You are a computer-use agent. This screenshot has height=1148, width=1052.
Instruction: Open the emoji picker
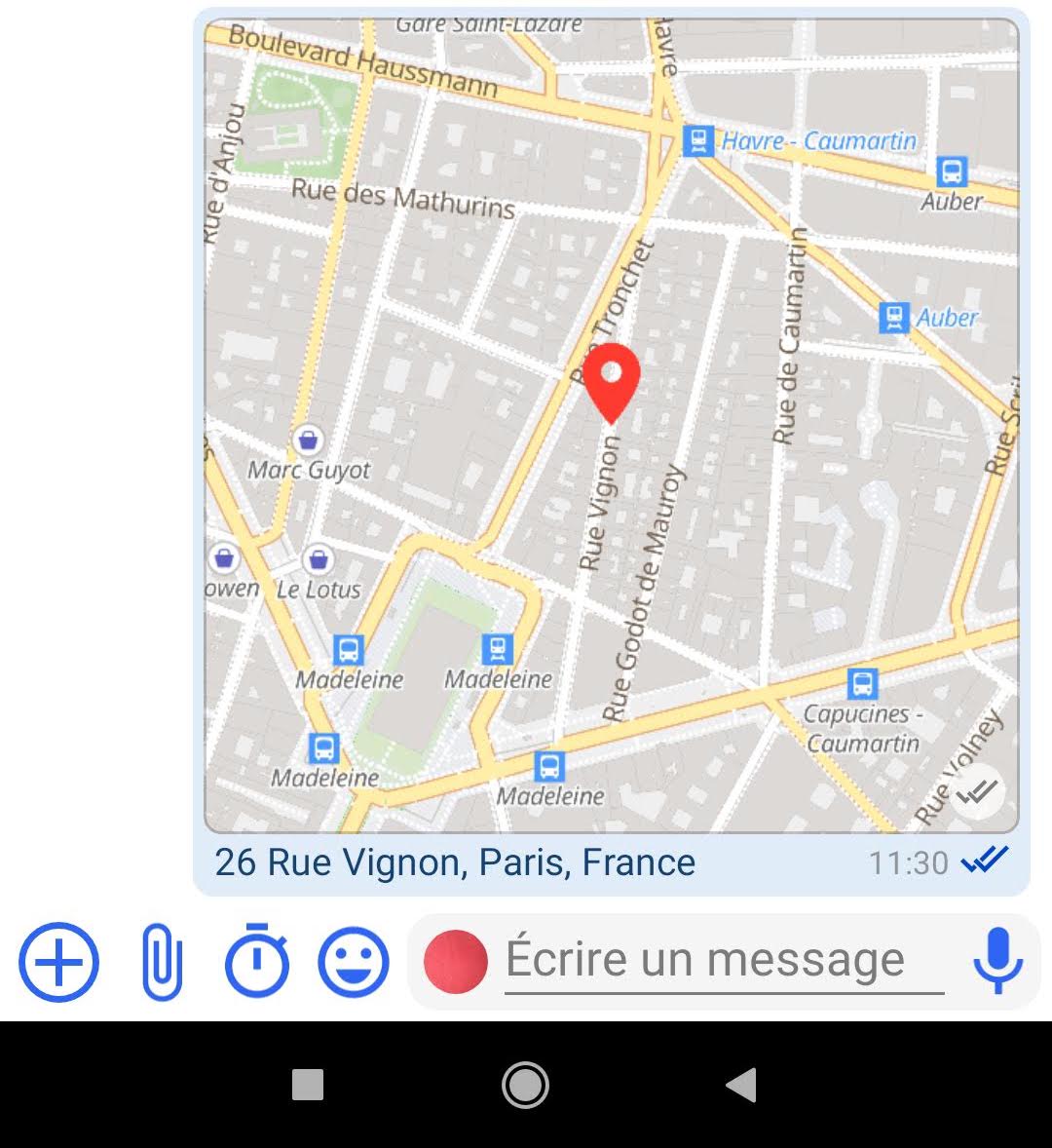click(354, 962)
